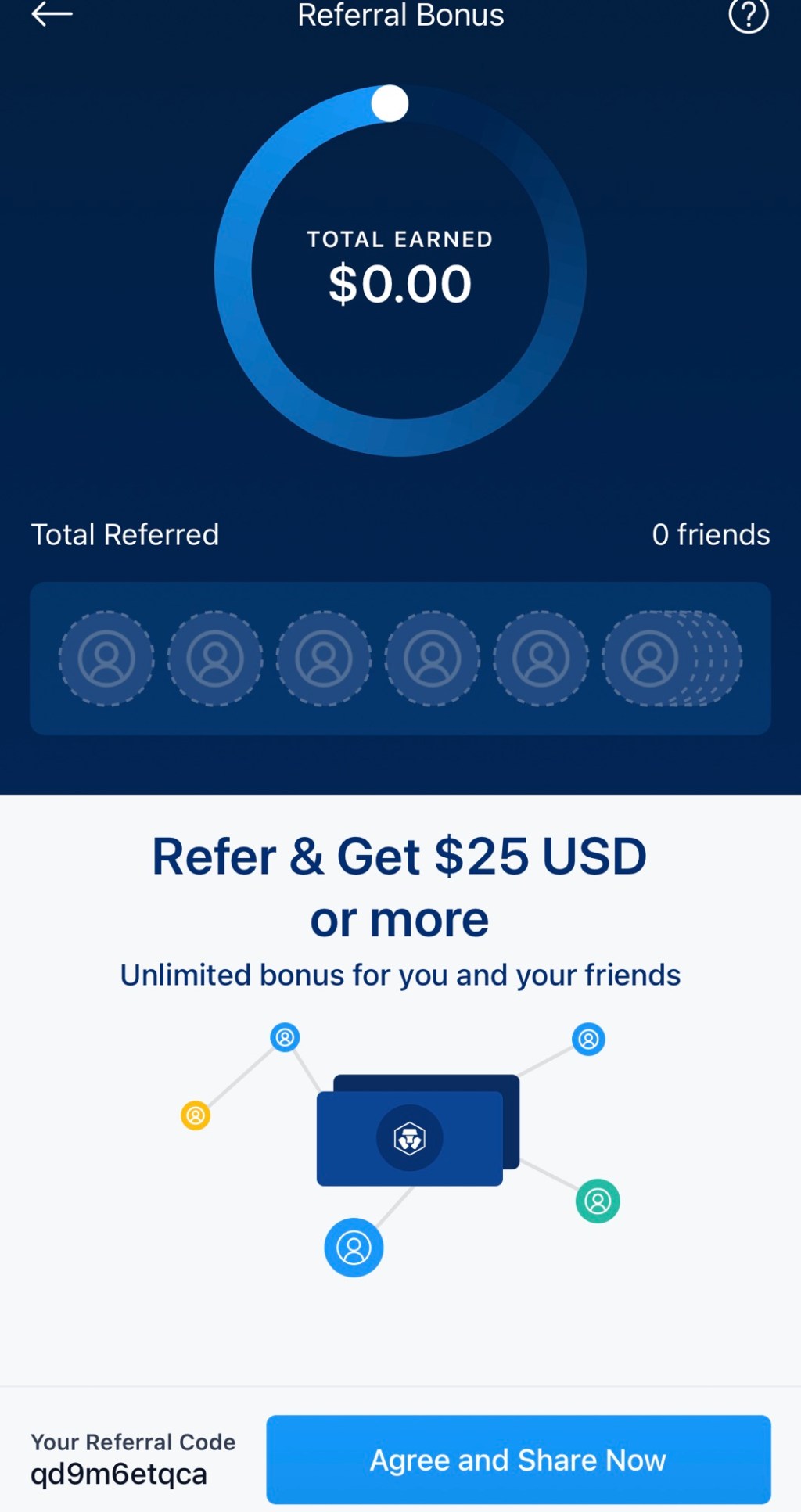Click the Referral Bonus title bar
The height and width of the screenshot is (1512, 801).
click(x=400, y=16)
